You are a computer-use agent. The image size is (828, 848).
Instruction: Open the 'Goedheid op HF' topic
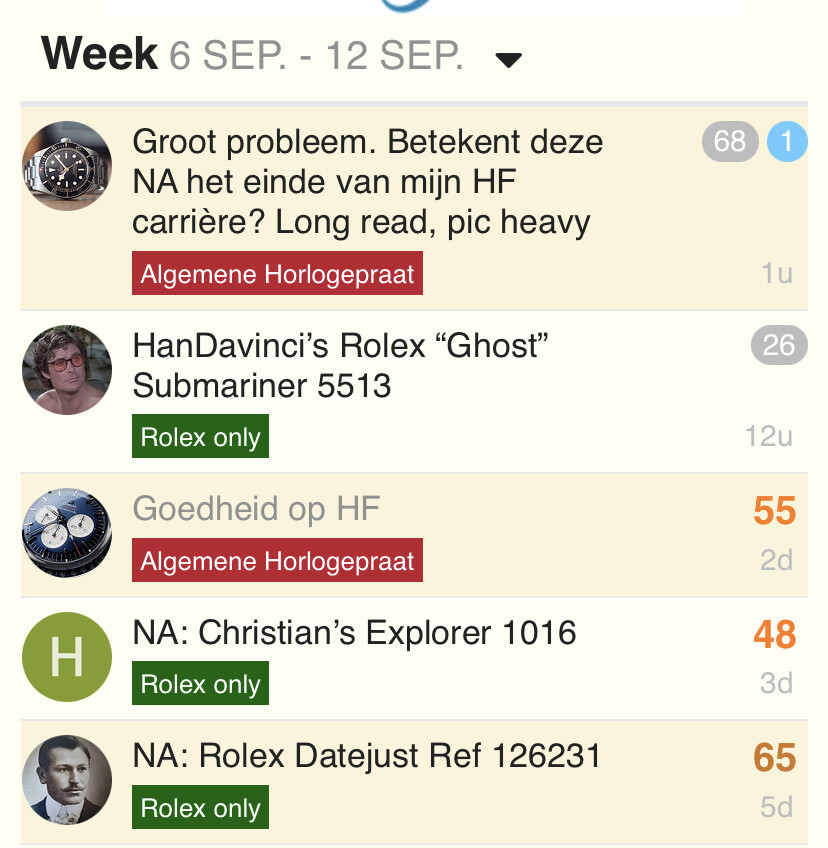coord(256,509)
